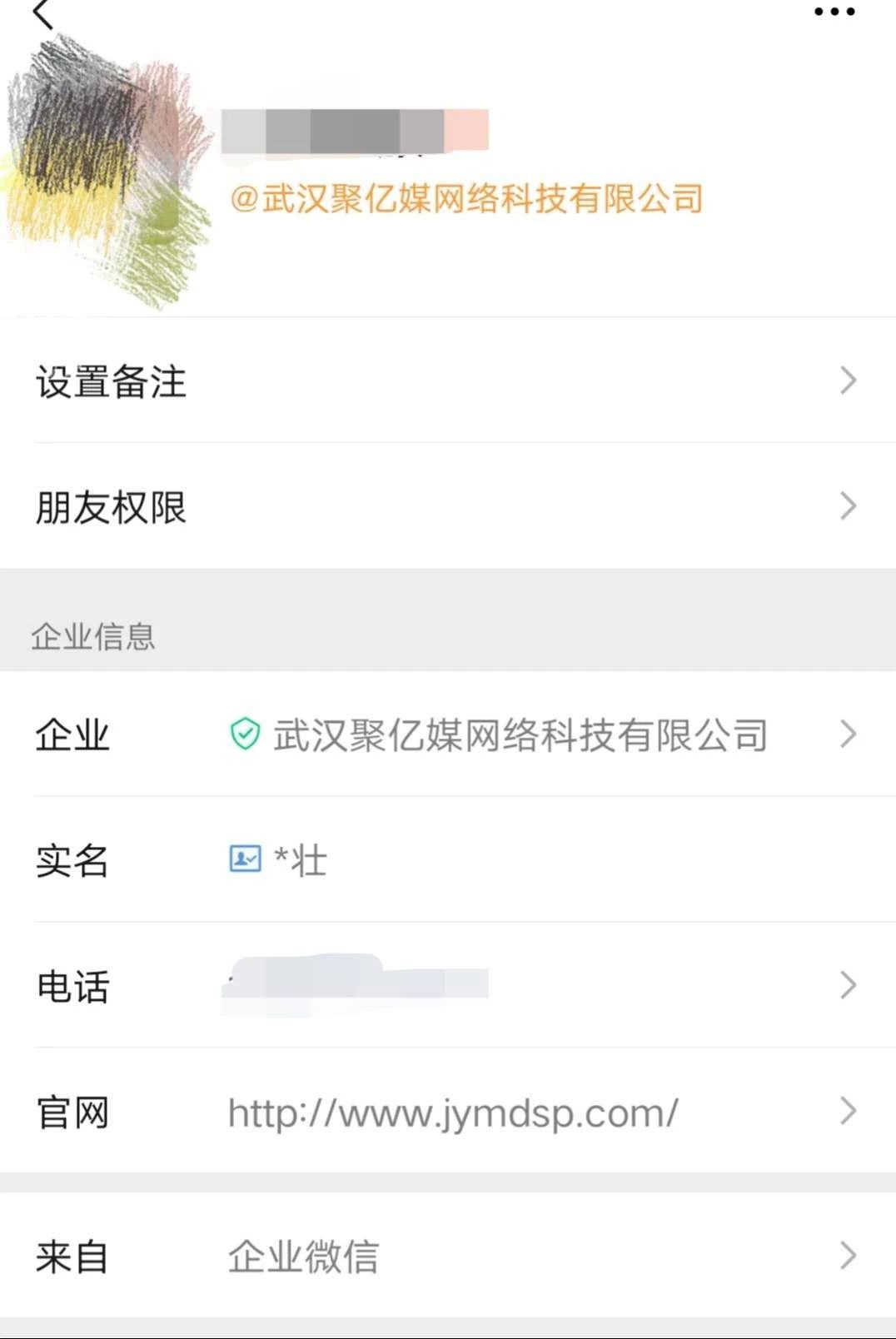This screenshot has width=896, height=1339.
Task: Open 设置备注 to set a remark
Action: pyautogui.click(x=448, y=381)
